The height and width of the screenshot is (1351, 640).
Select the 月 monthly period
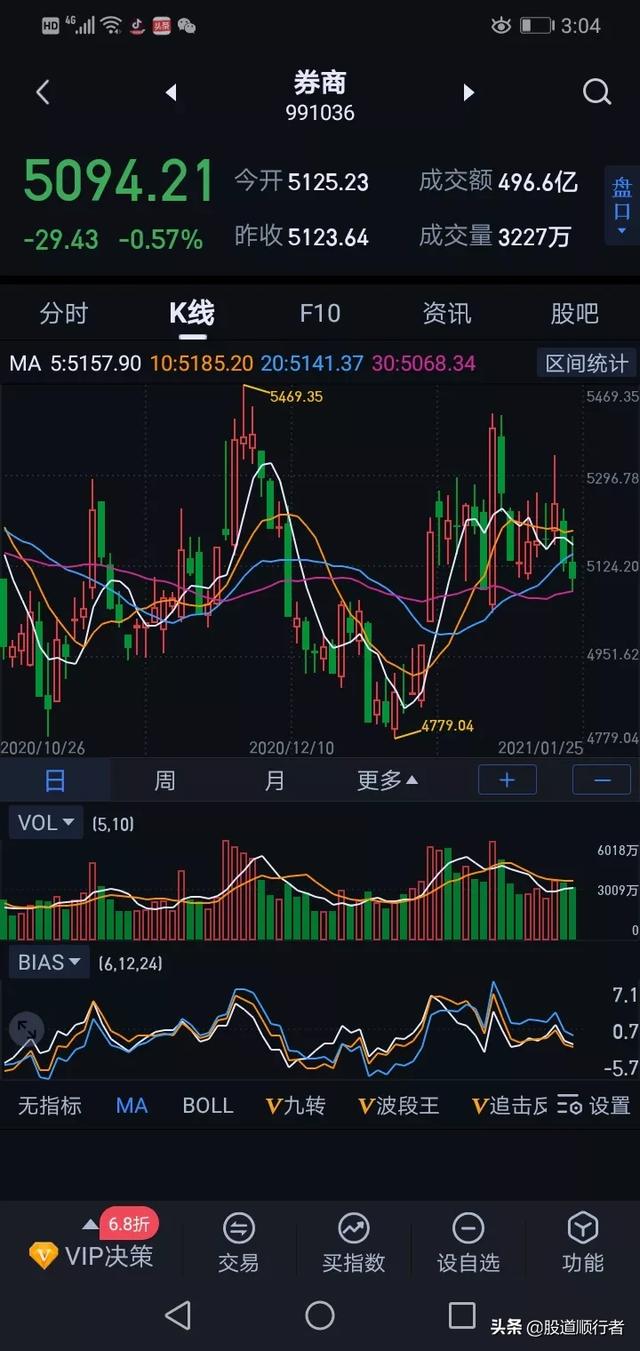tap(274, 780)
